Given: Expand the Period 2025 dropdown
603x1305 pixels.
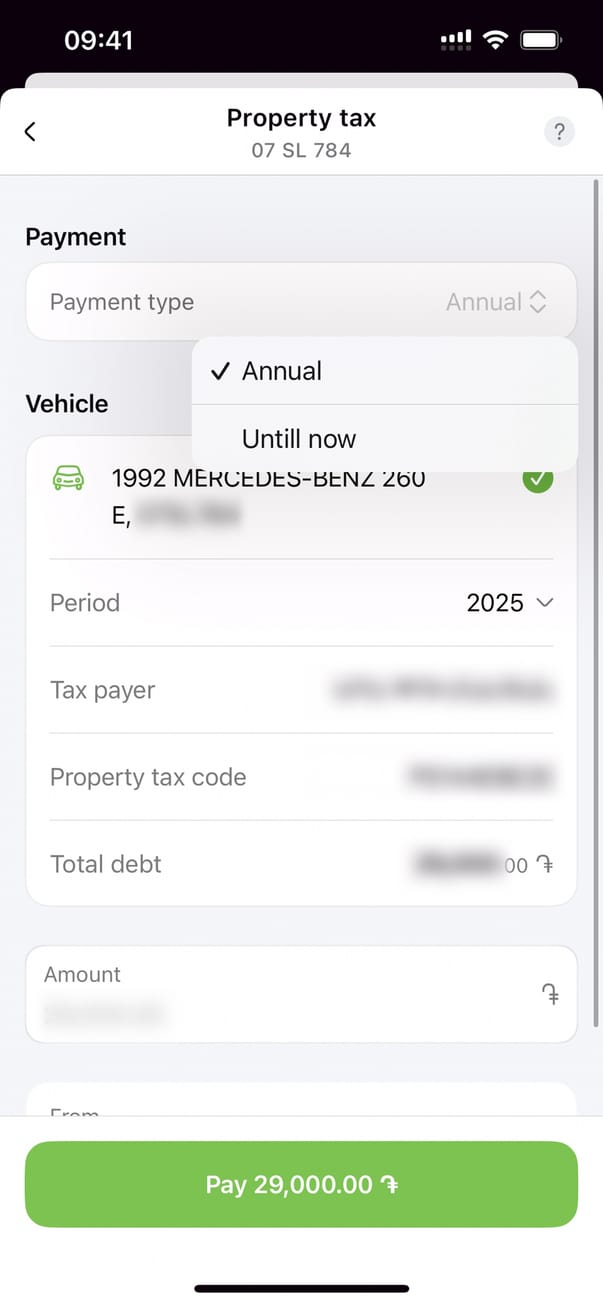Looking at the screenshot, I should coord(509,603).
